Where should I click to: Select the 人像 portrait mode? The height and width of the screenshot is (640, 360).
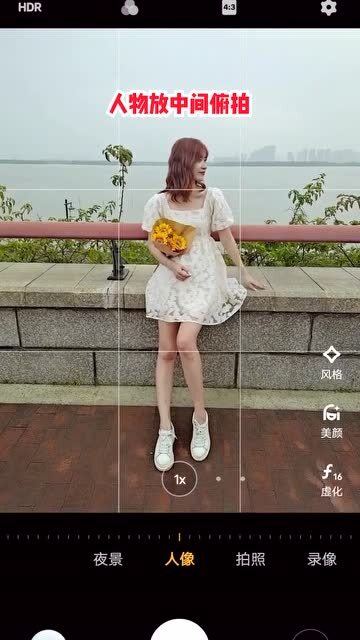pos(180,559)
